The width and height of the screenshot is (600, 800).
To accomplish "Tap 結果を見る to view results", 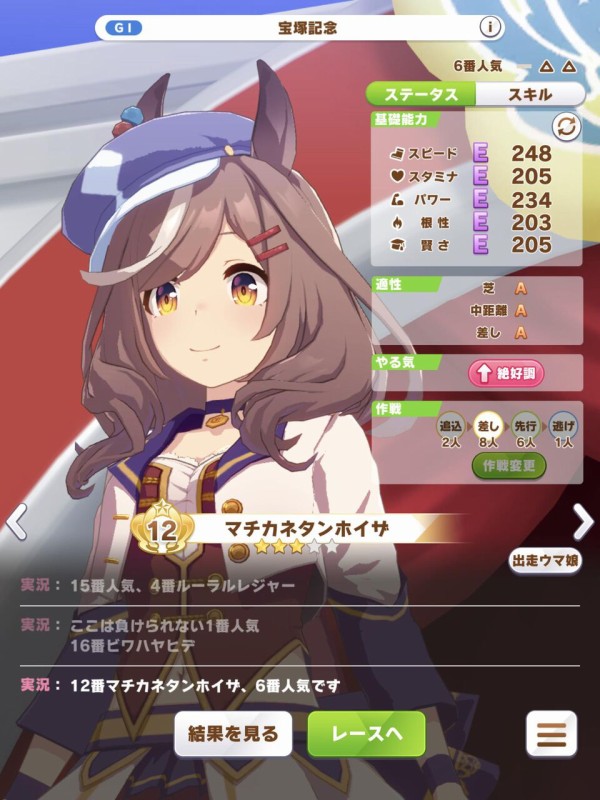I will 234,734.
